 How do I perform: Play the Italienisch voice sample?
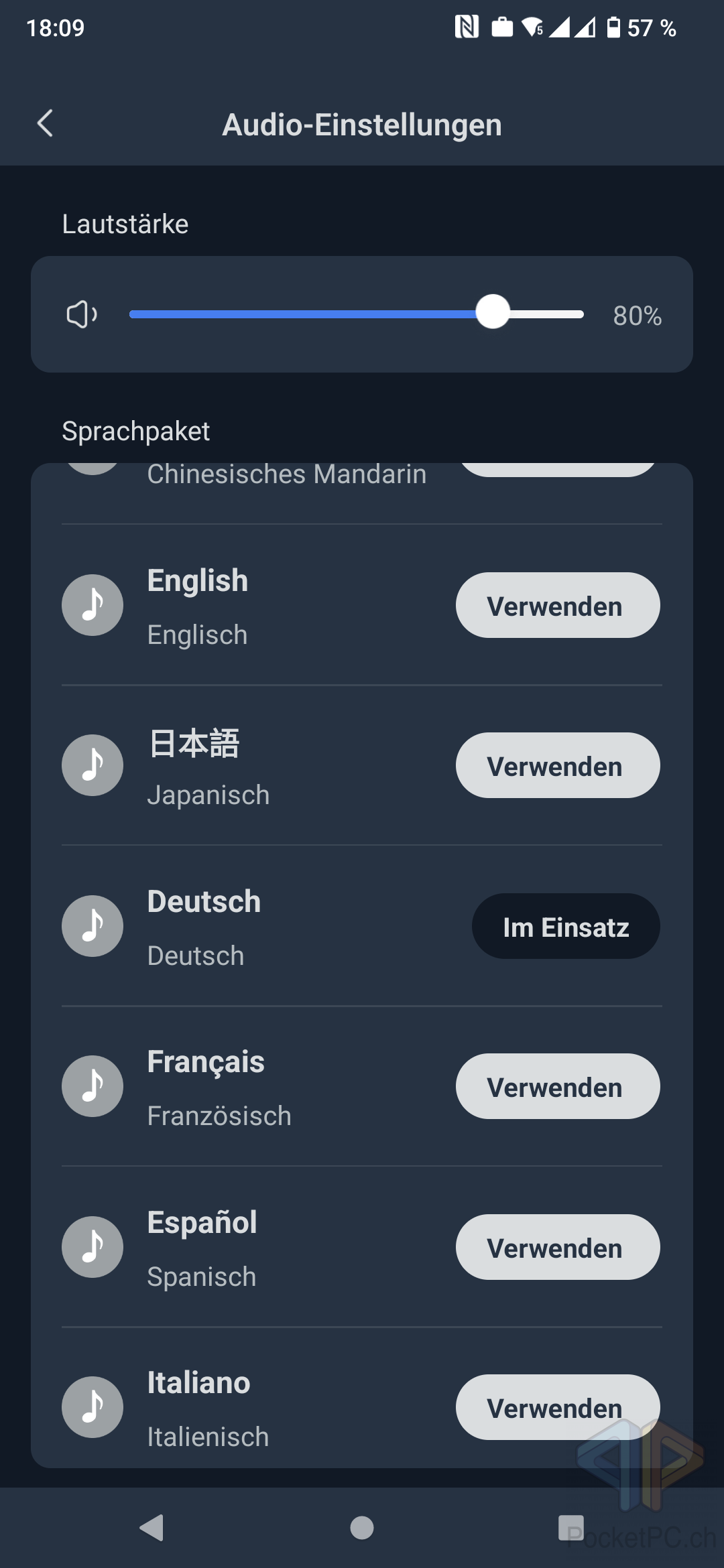[93, 1407]
